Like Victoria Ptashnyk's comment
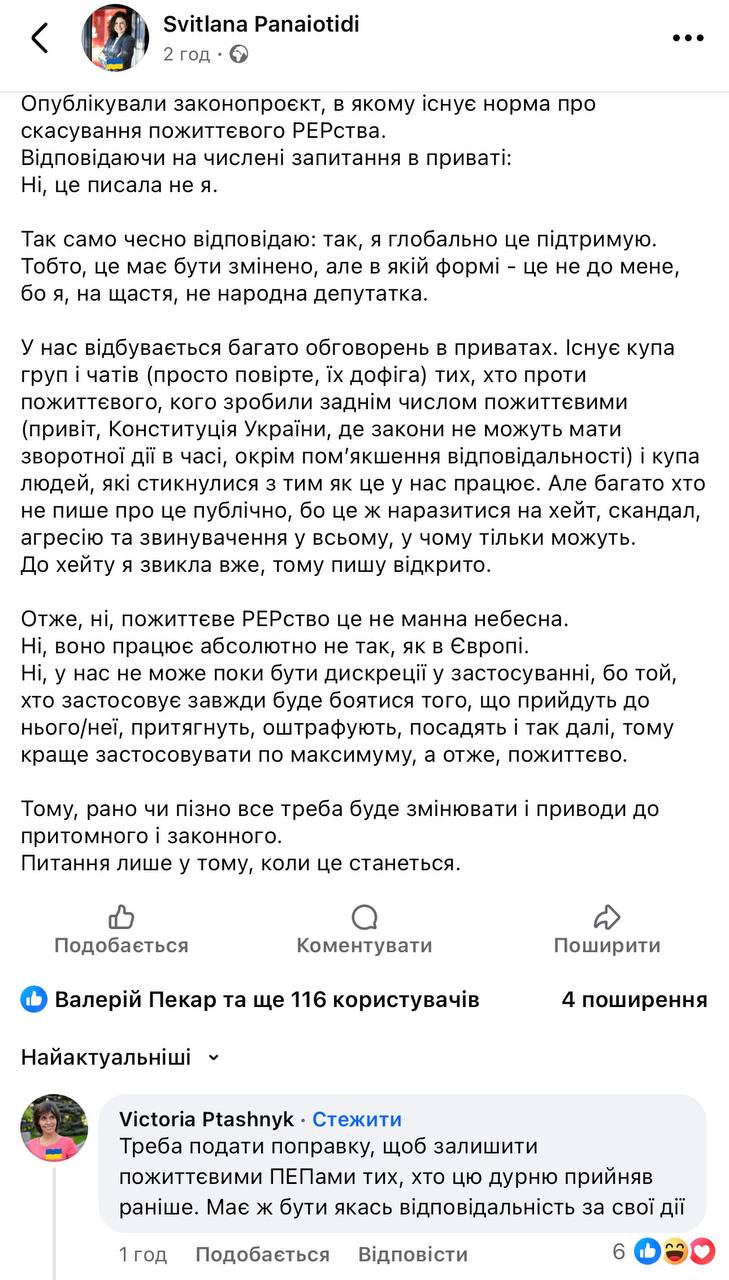The image size is (729, 1280). (x=262, y=1254)
